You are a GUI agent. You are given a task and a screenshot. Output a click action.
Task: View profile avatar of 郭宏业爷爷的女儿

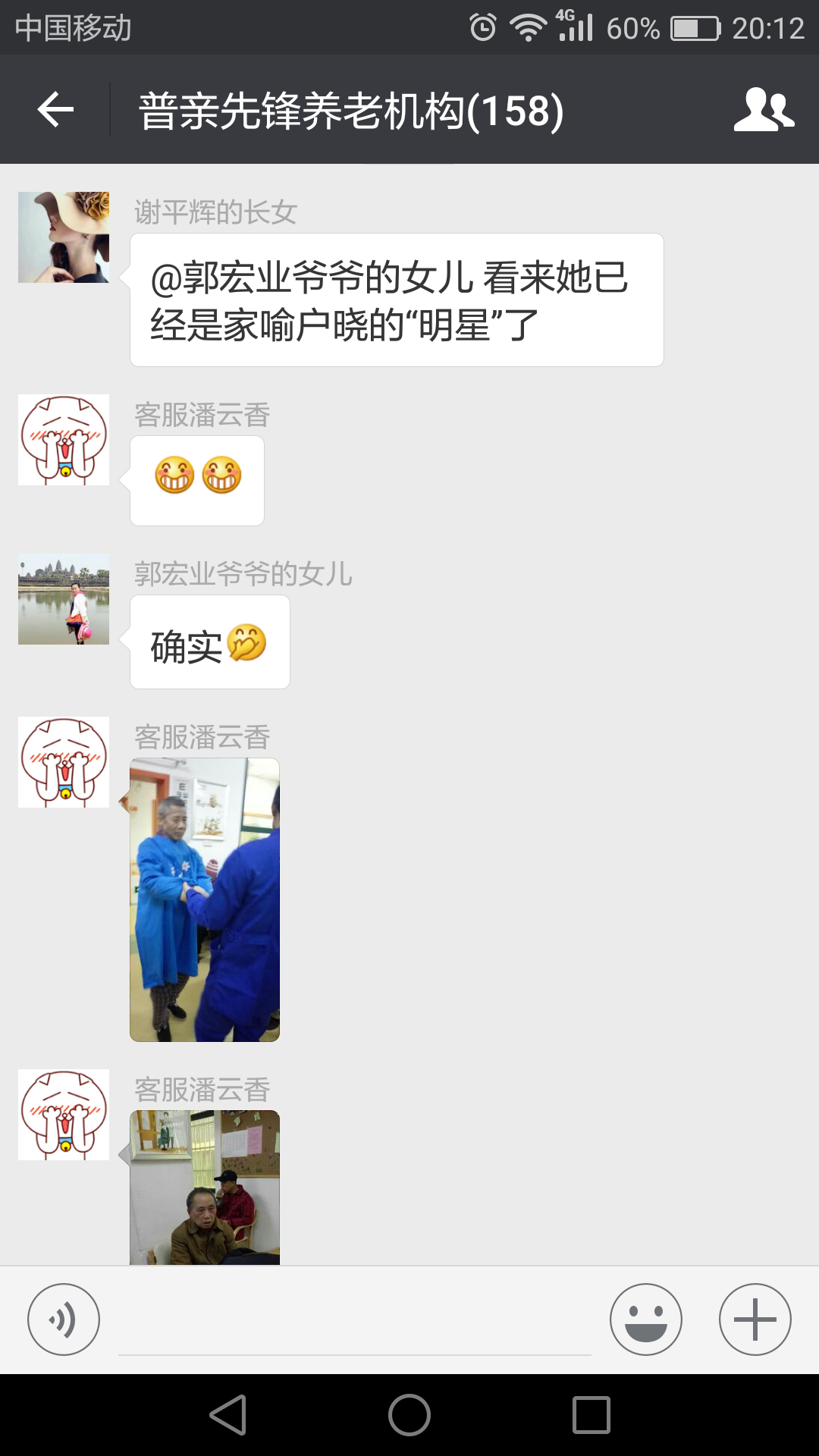click(64, 599)
